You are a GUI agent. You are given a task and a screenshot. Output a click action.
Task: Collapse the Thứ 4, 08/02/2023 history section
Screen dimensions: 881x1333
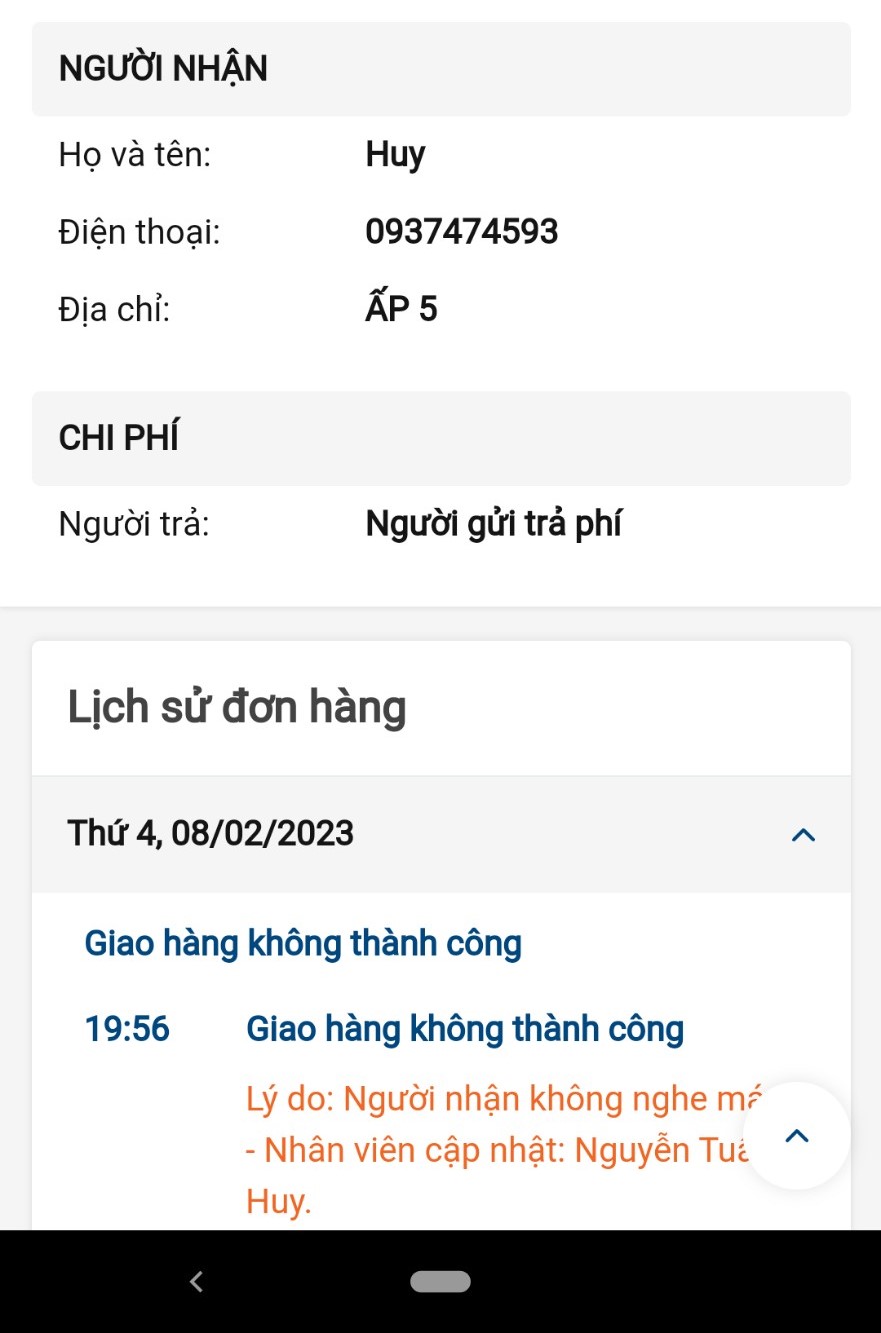click(x=803, y=834)
